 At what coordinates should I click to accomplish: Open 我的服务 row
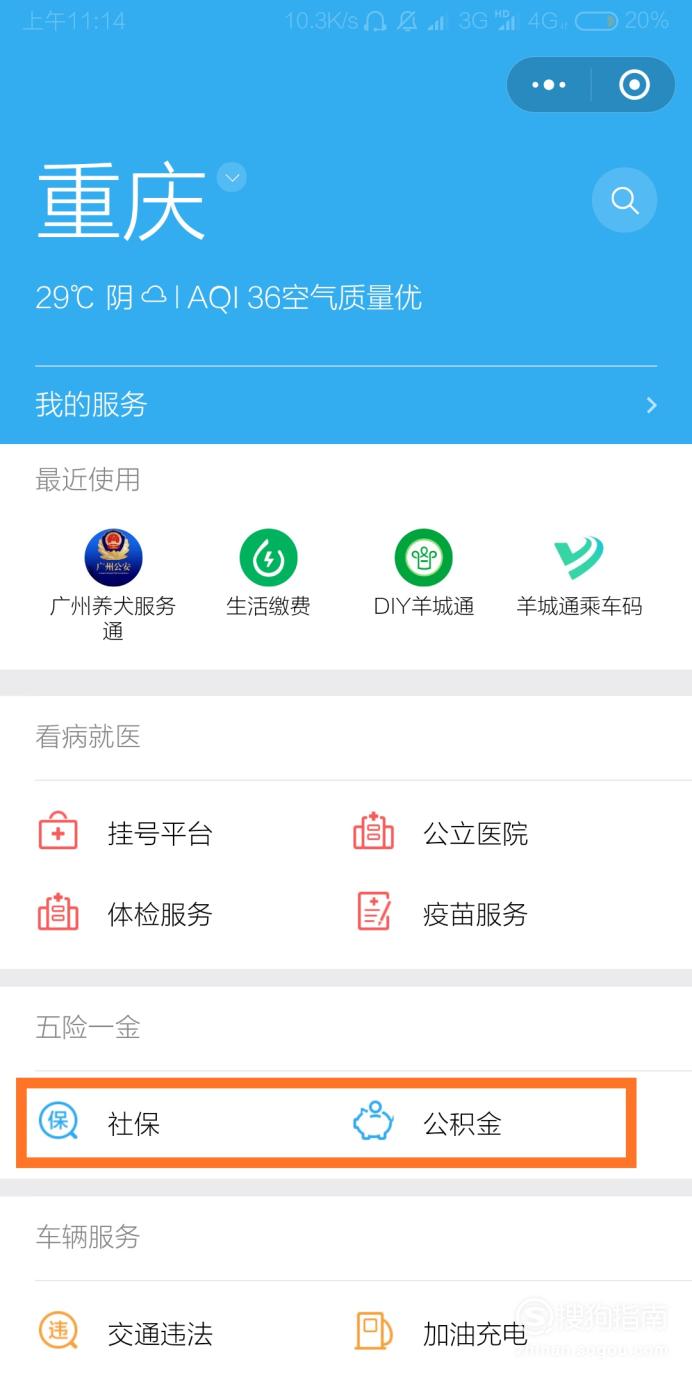(x=346, y=405)
